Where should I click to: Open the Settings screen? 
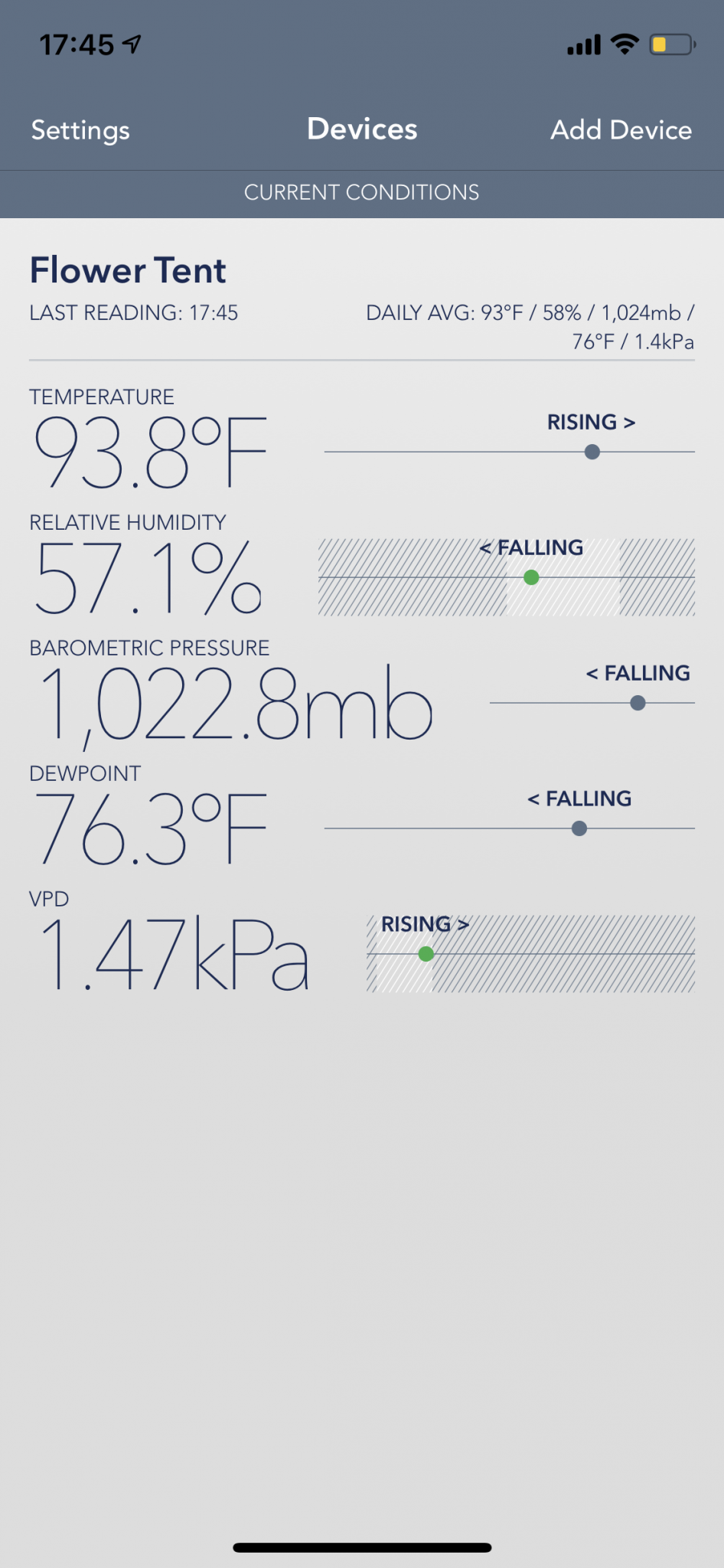pos(80,130)
